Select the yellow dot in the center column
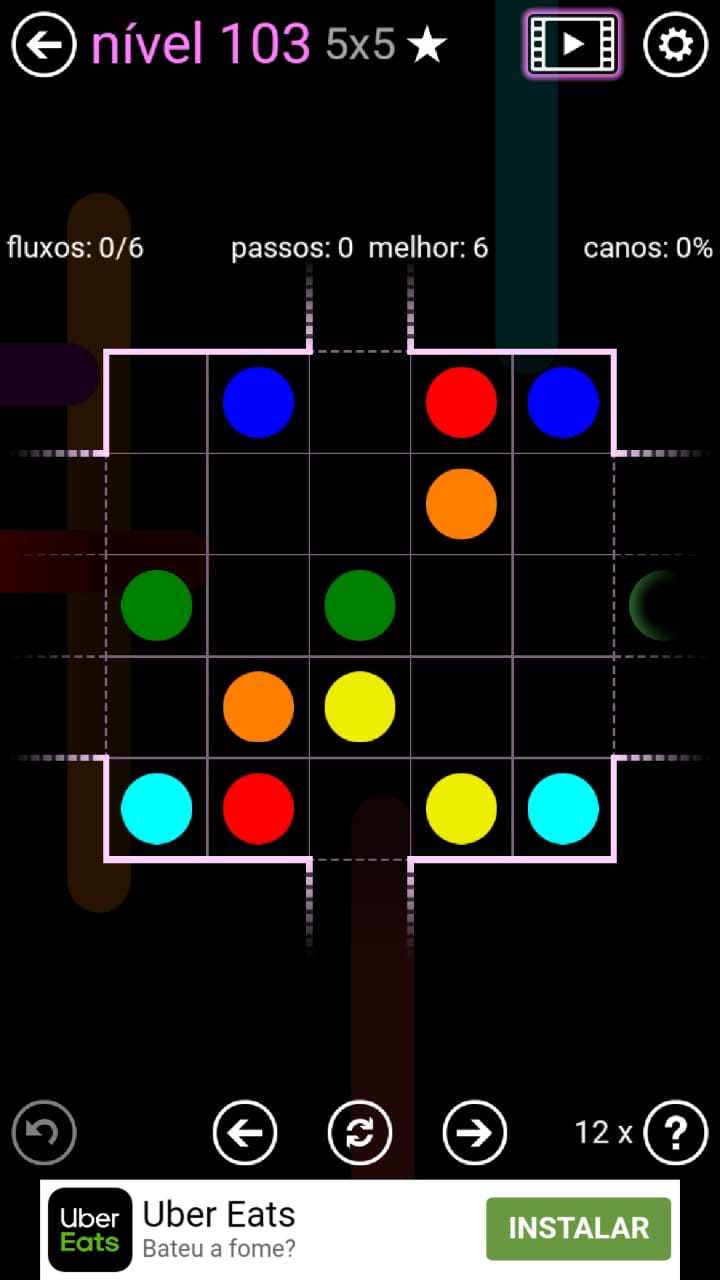The height and width of the screenshot is (1280, 720). pos(360,706)
